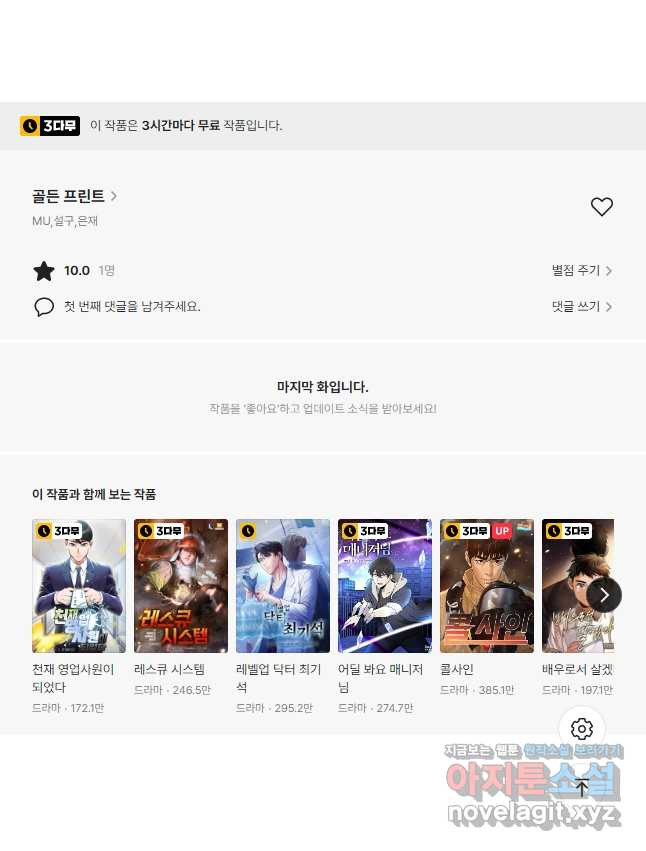
Task: Open the 골든 프린트 series page
Action: click(74, 196)
